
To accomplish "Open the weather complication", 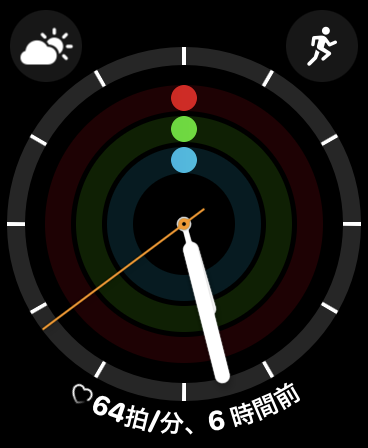I will [46, 46].
